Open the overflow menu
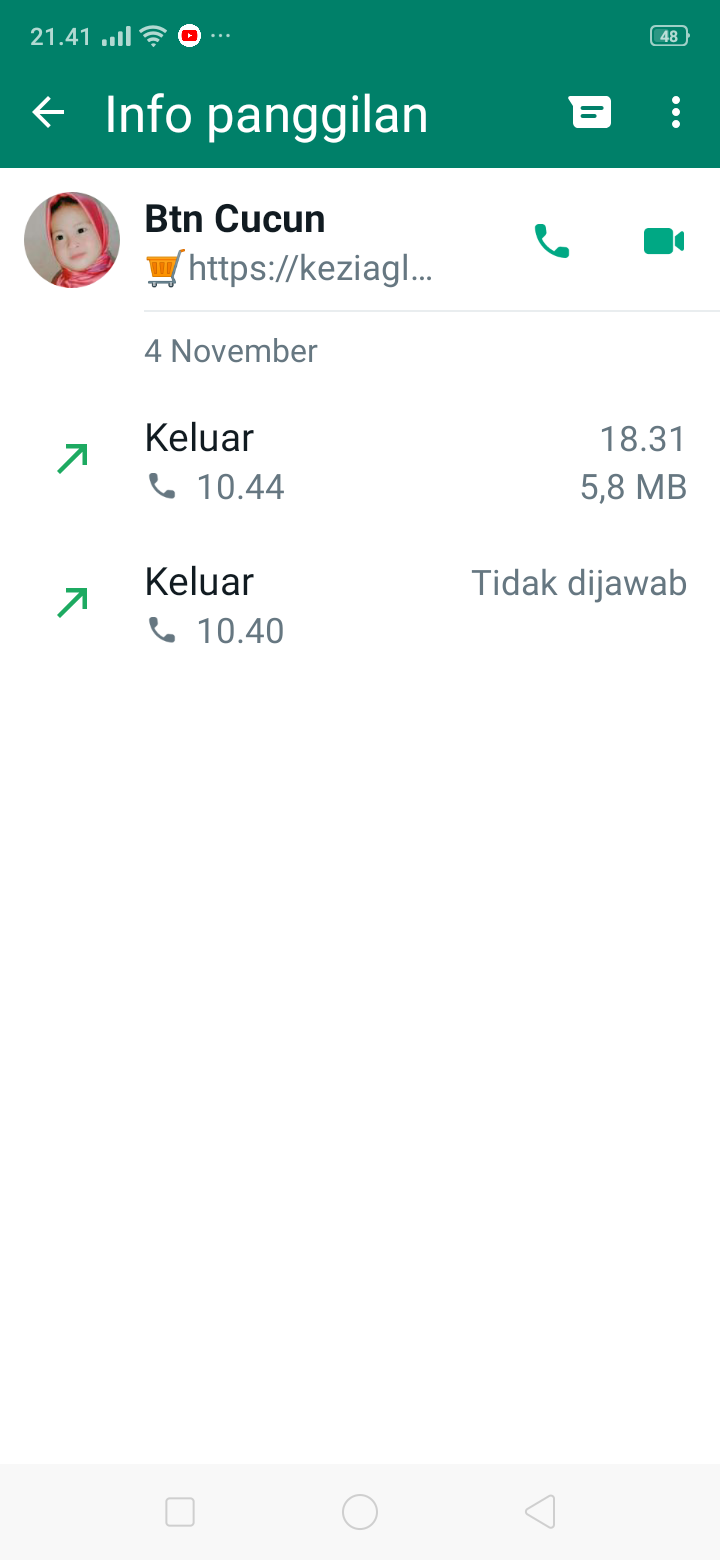The image size is (720, 1560). 676,113
